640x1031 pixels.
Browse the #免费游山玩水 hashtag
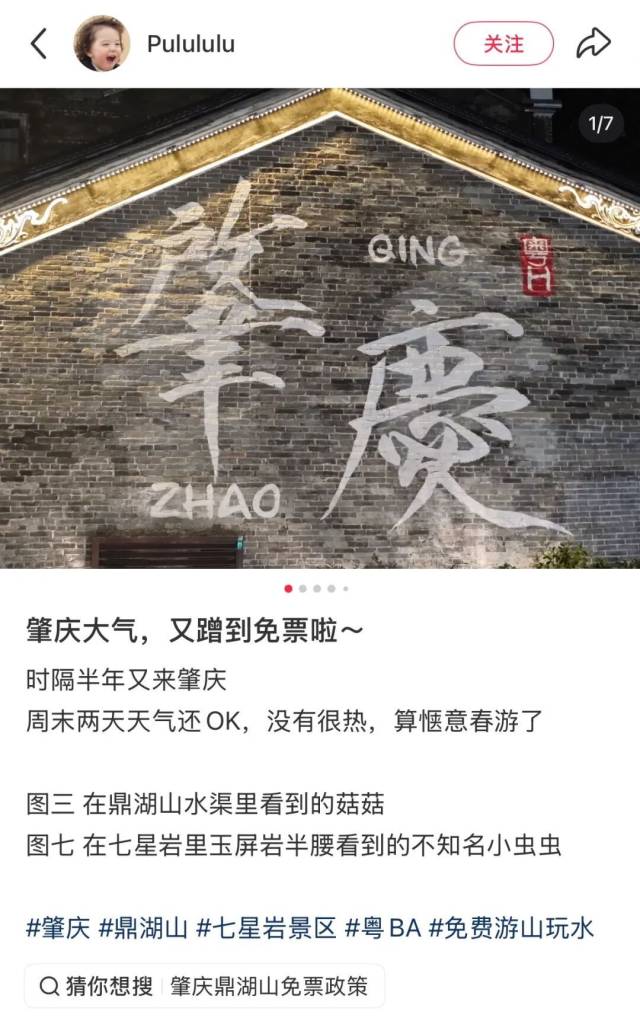pyautogui.click(x=511, y=928)
